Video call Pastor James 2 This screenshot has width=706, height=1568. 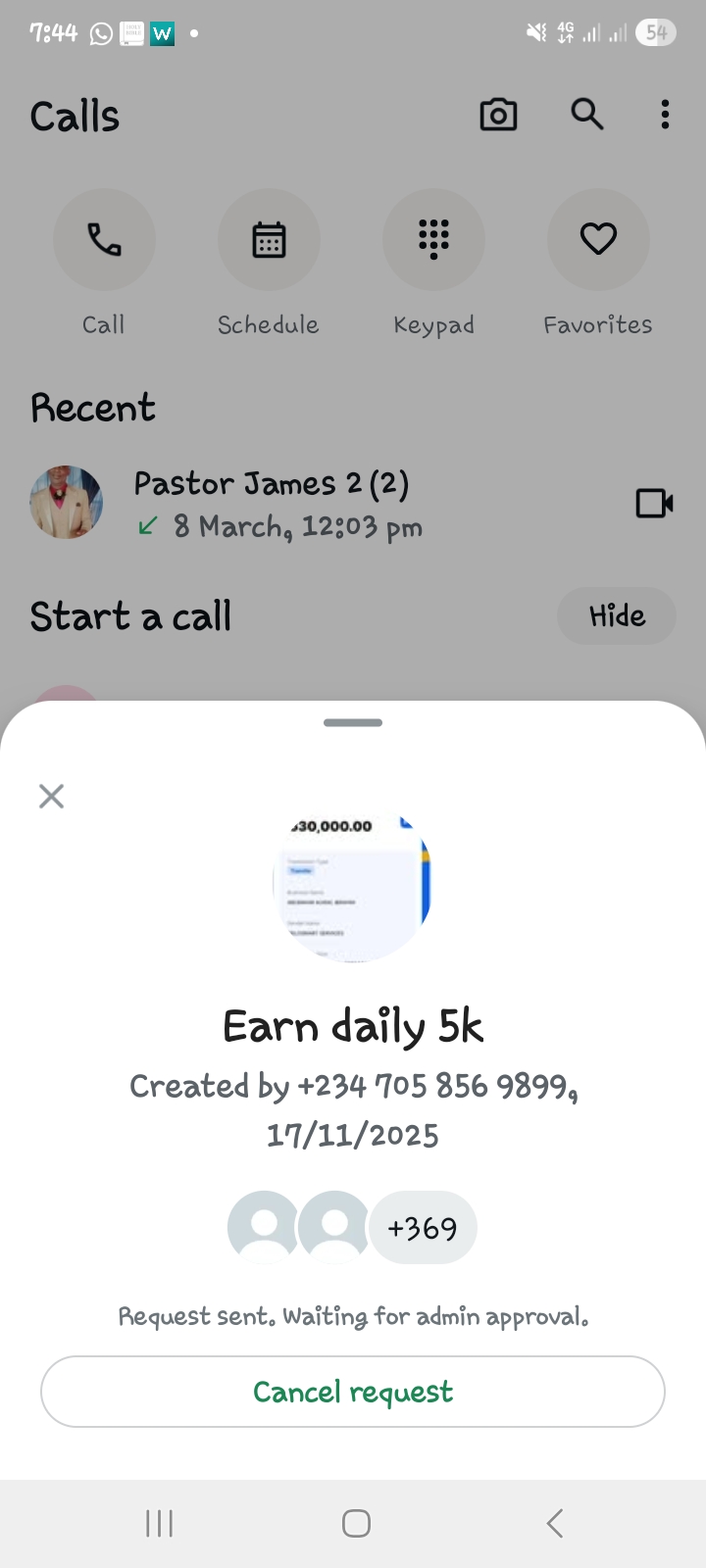coord(654,504)
